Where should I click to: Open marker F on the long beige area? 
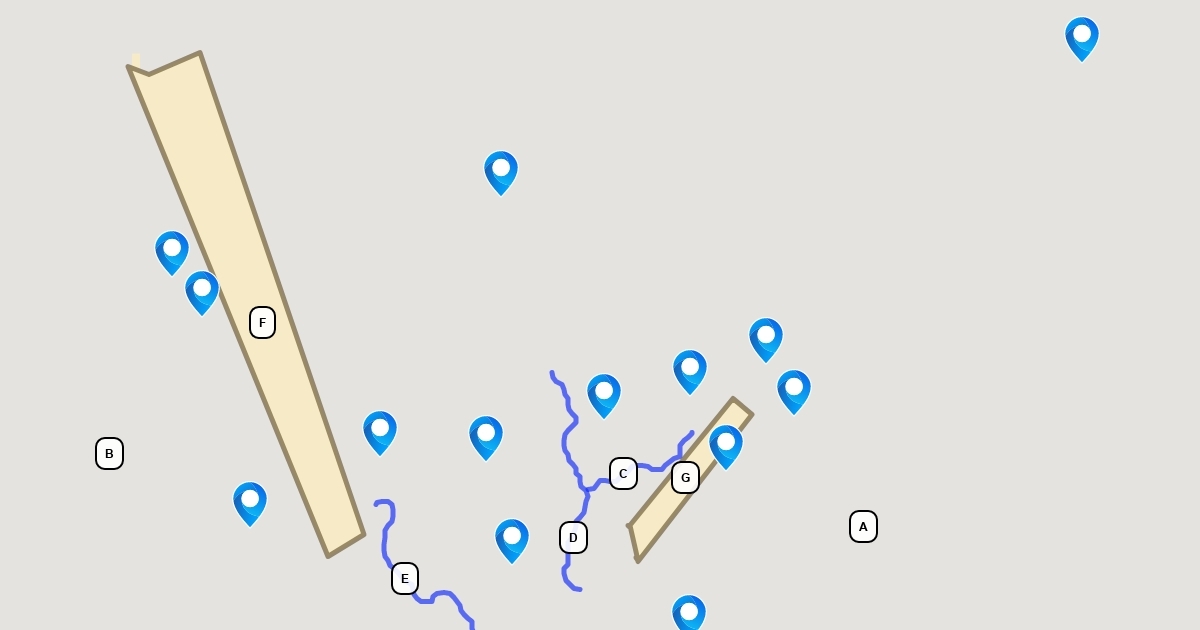pos(262,322)
